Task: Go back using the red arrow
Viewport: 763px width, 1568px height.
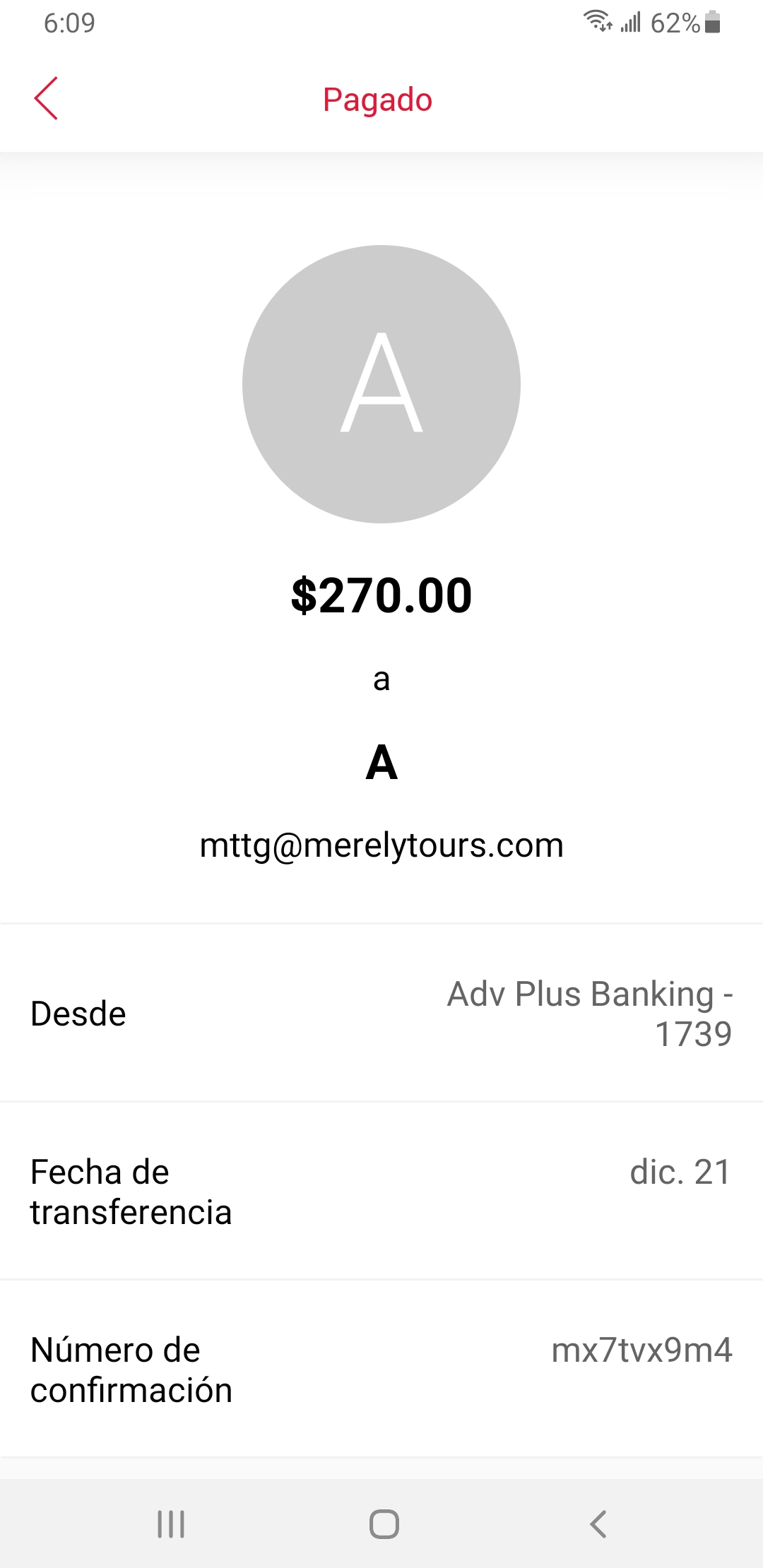Action: point(46,99)
